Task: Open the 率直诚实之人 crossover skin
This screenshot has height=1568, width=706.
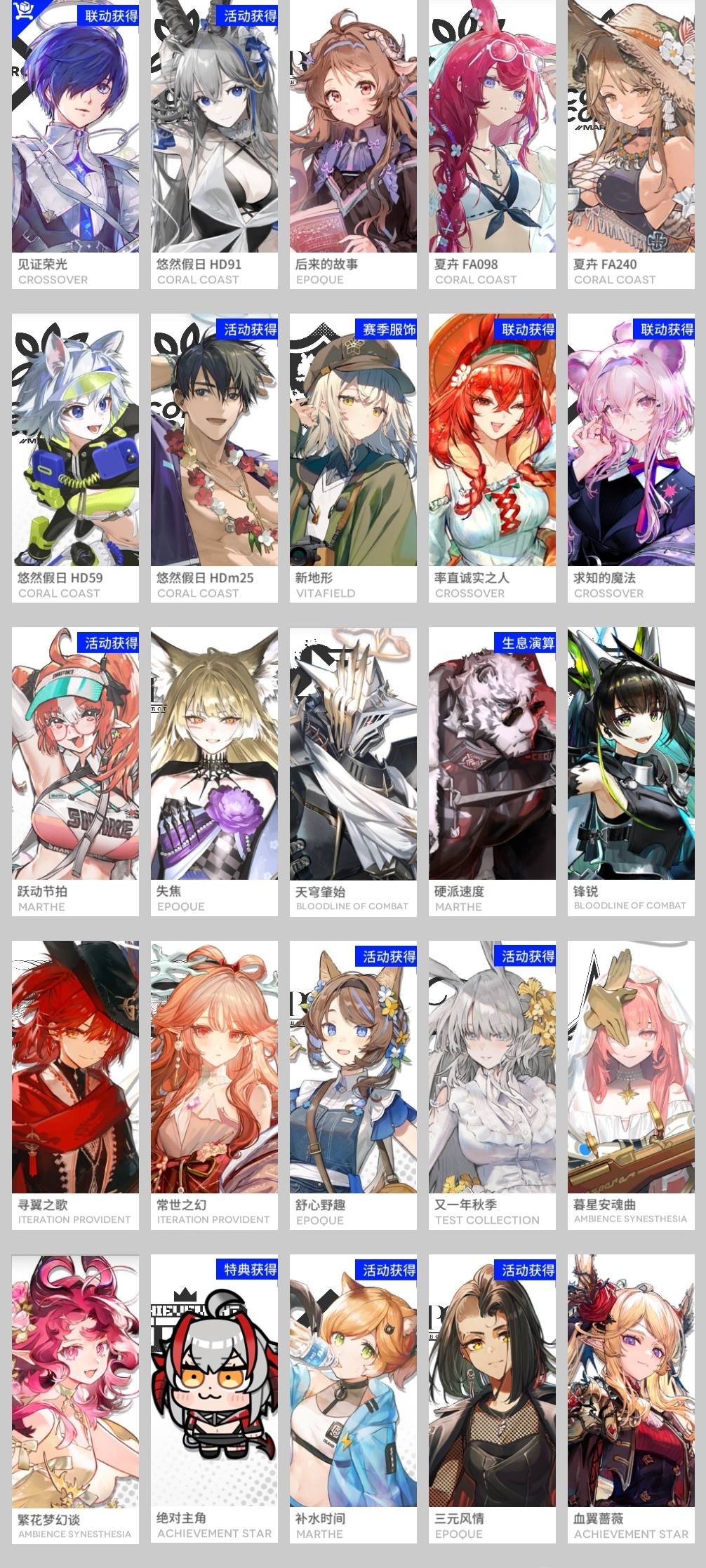Action: tap(492, 458)
